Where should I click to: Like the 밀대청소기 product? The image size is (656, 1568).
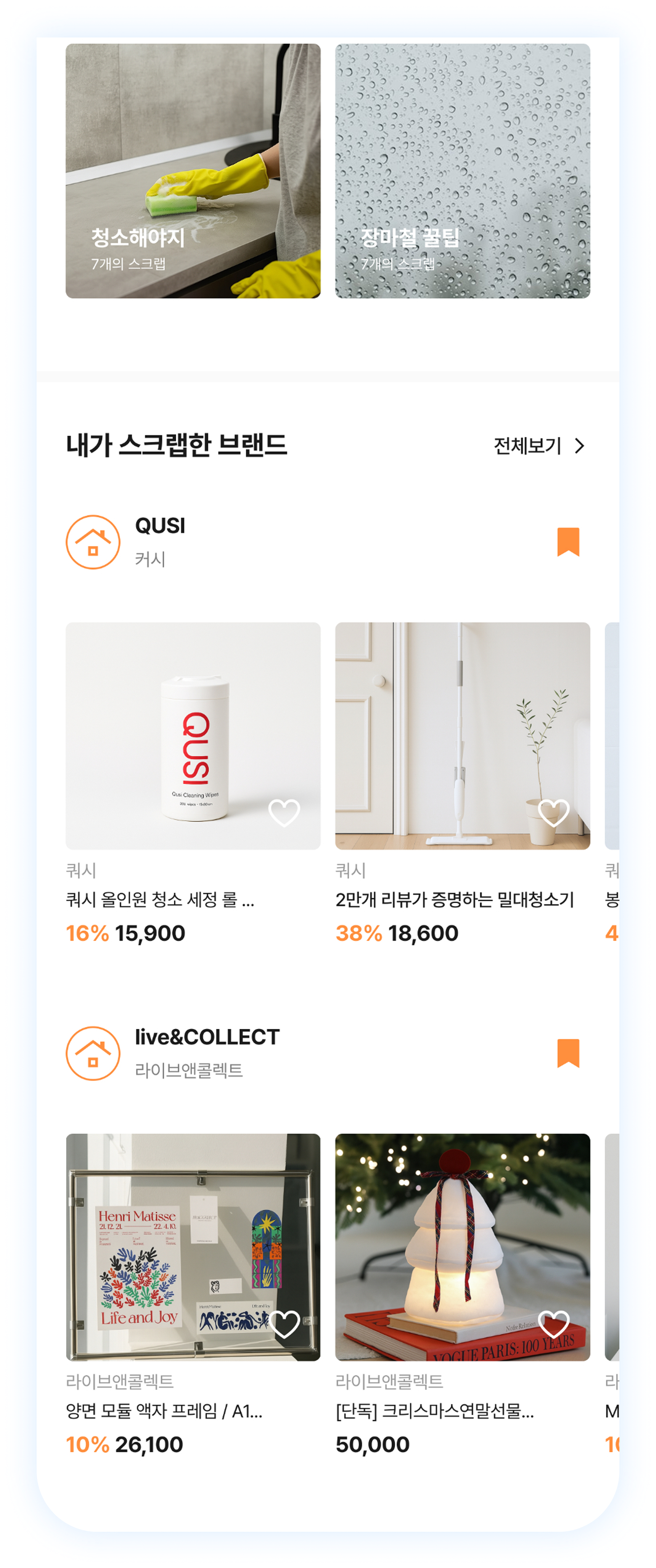[x=554, y=813]
